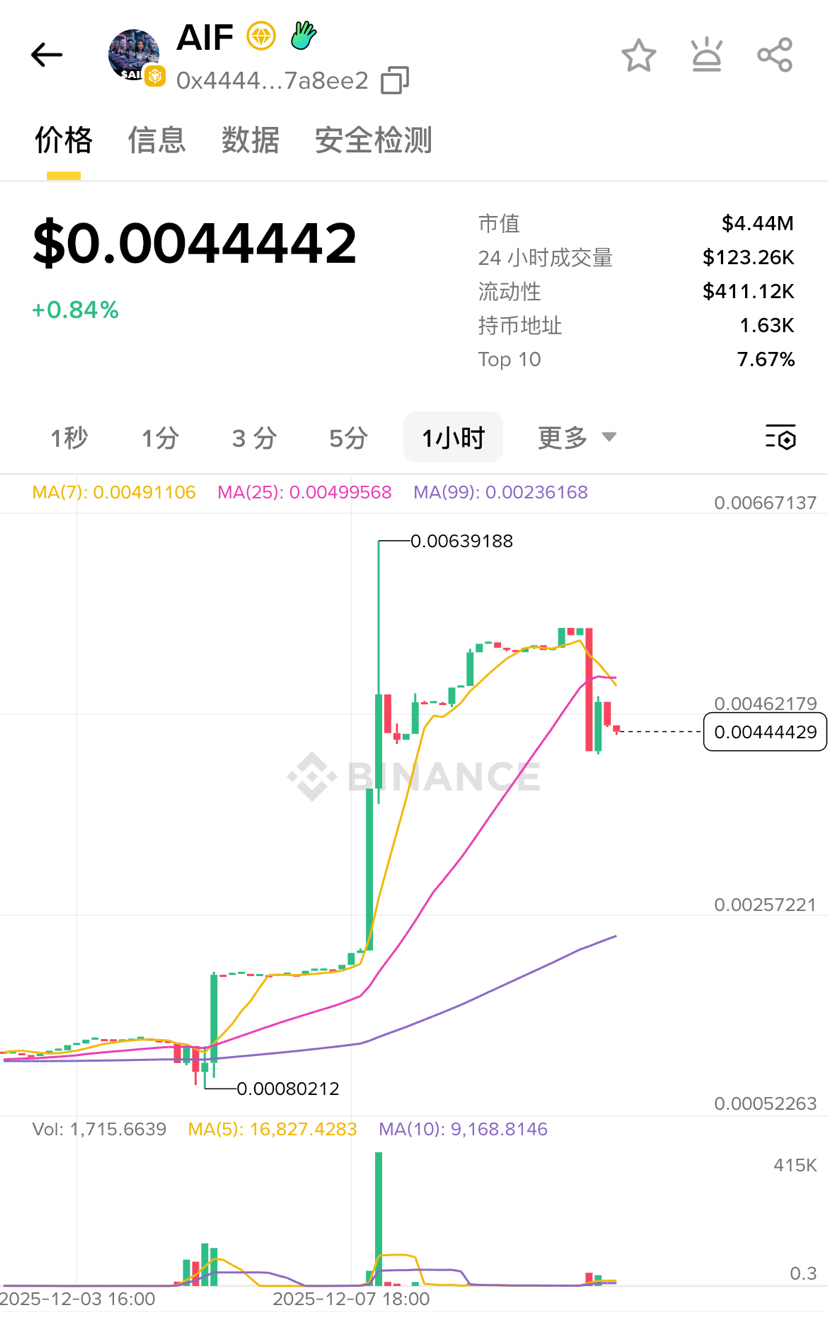Image resolution: width=828 pixels, height=1324 pixels.
Task: Open chart indicator settings icon
Action: point(780,437)
